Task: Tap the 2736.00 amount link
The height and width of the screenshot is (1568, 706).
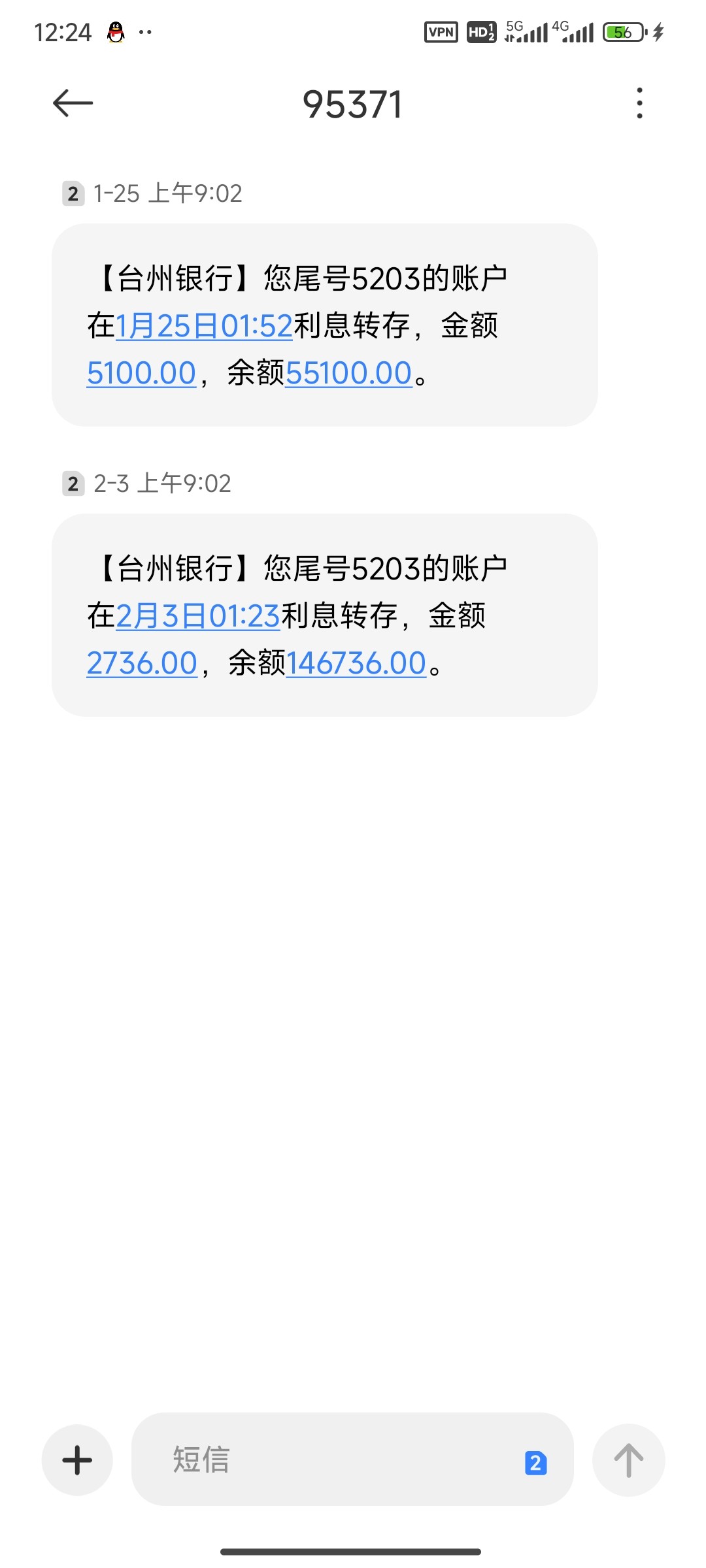Action: [142, 663]
